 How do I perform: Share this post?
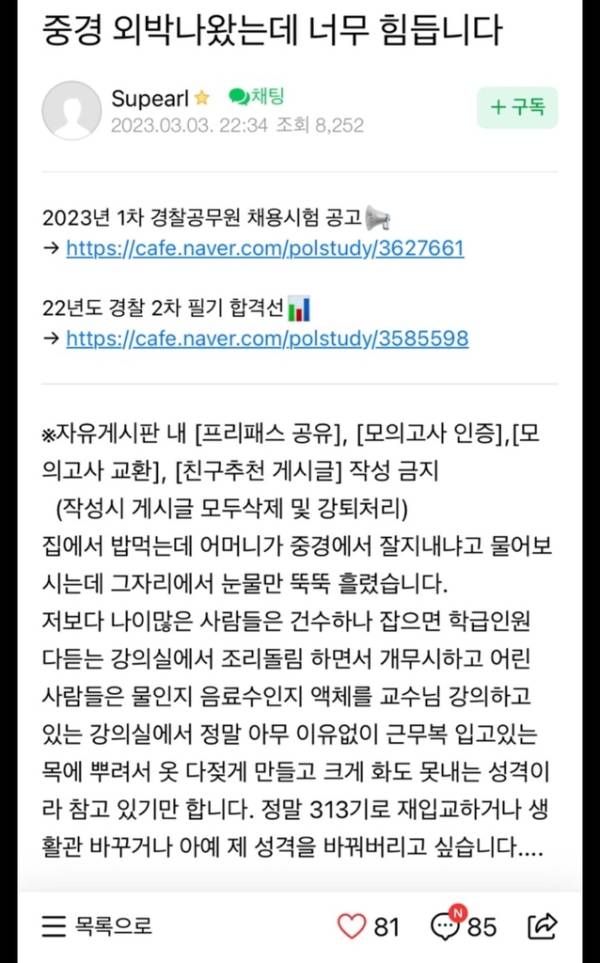tap(546, 926)
